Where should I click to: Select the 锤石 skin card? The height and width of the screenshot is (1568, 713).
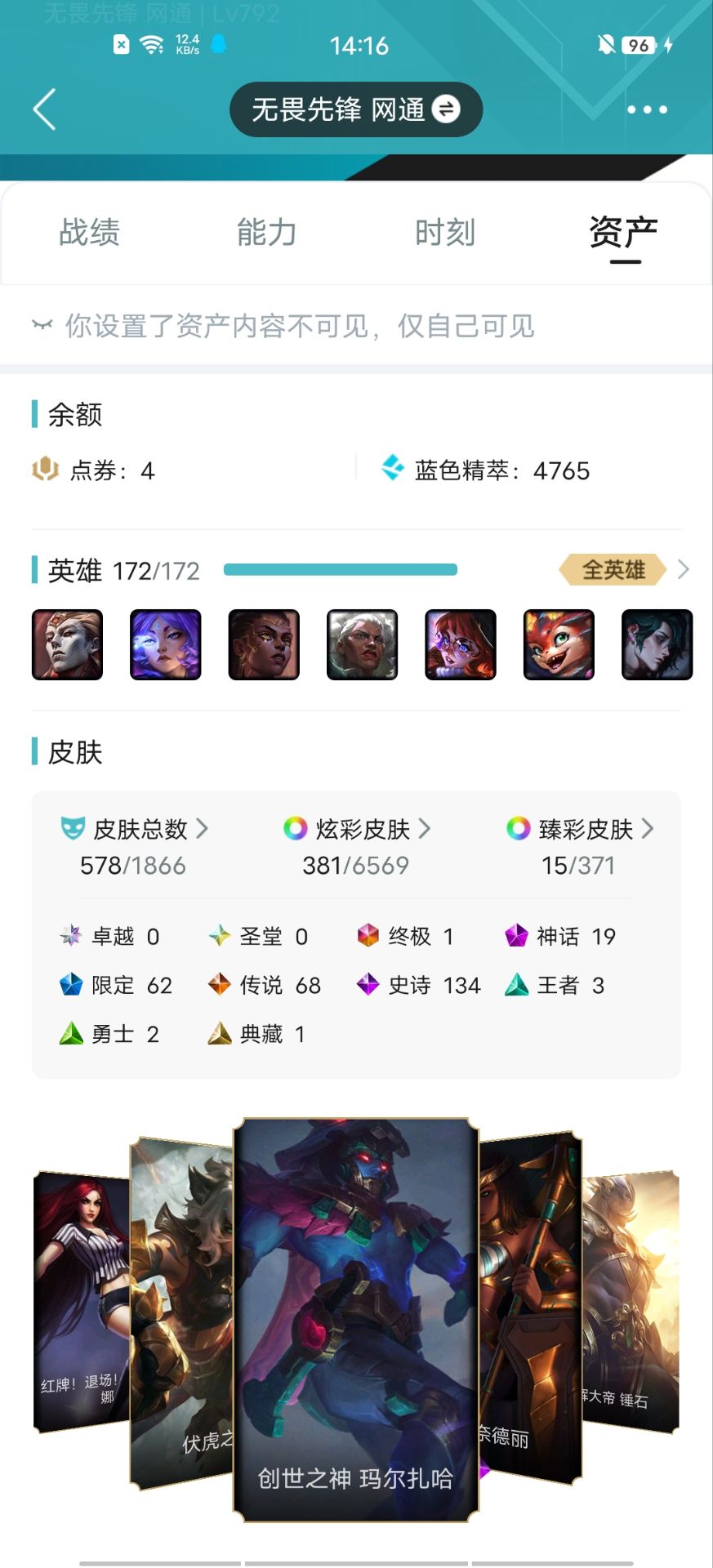(x=633, y=1303)
